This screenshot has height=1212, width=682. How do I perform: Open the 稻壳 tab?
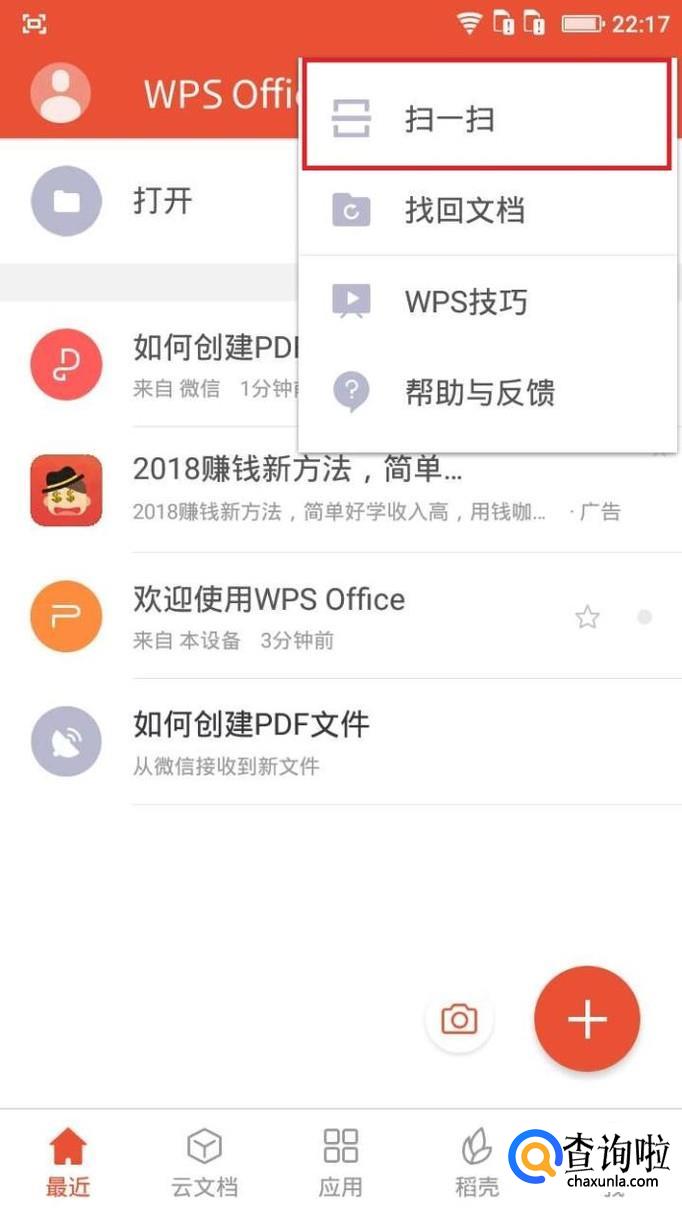pyautogui.click(x=476, y=1162)
